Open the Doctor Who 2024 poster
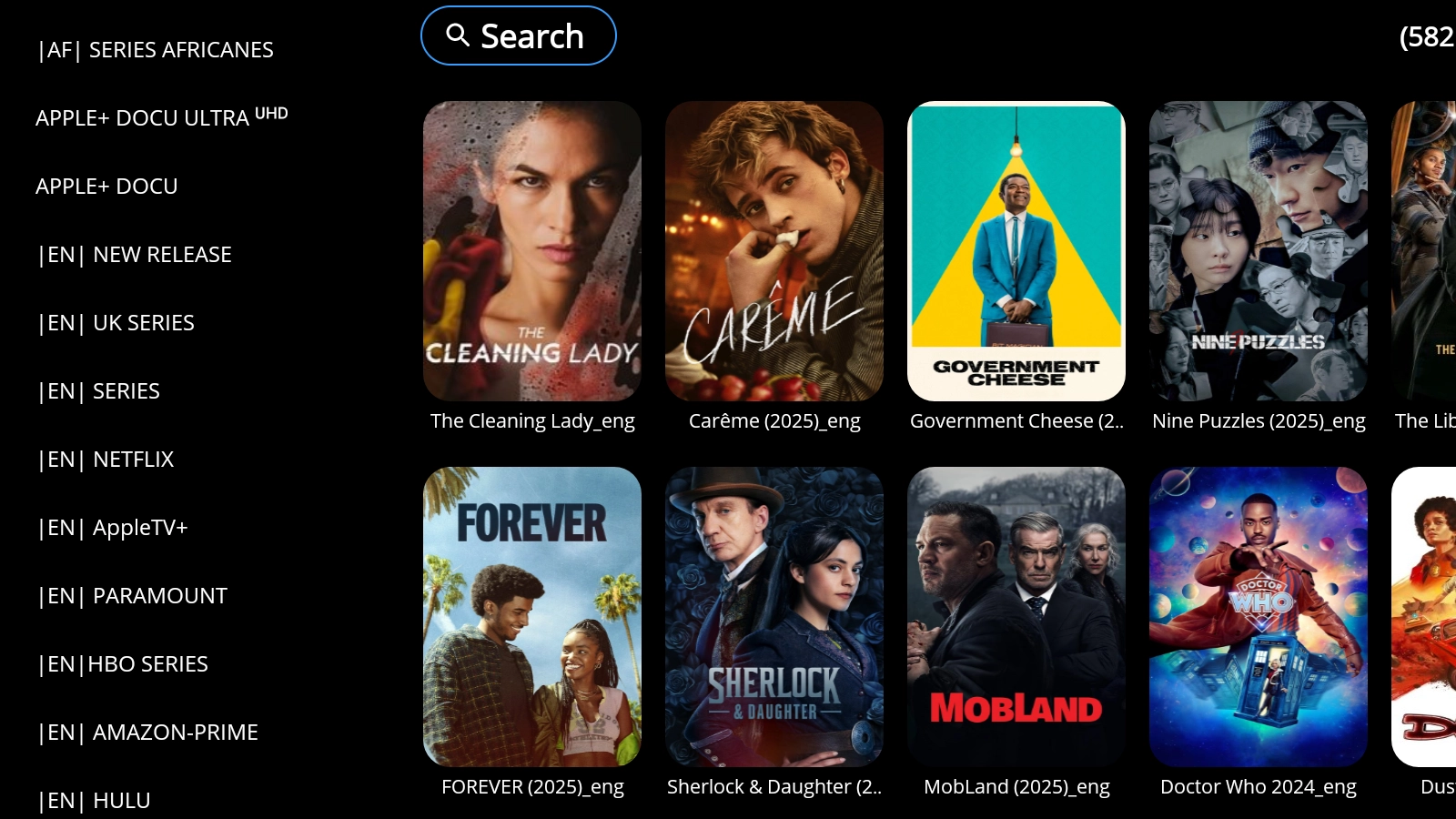 (1259, 617)
